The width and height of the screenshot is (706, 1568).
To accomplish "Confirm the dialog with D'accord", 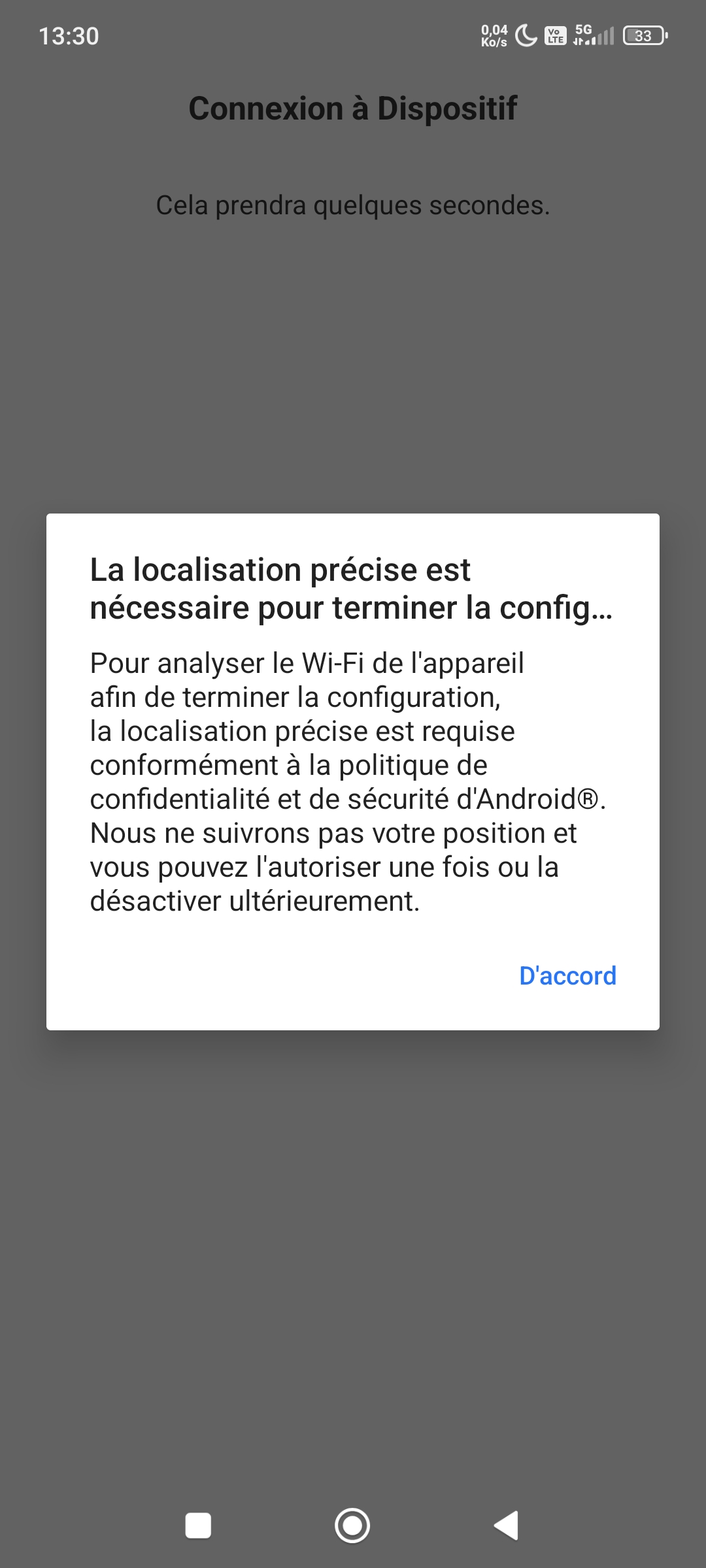I will [x=567, y=975].
